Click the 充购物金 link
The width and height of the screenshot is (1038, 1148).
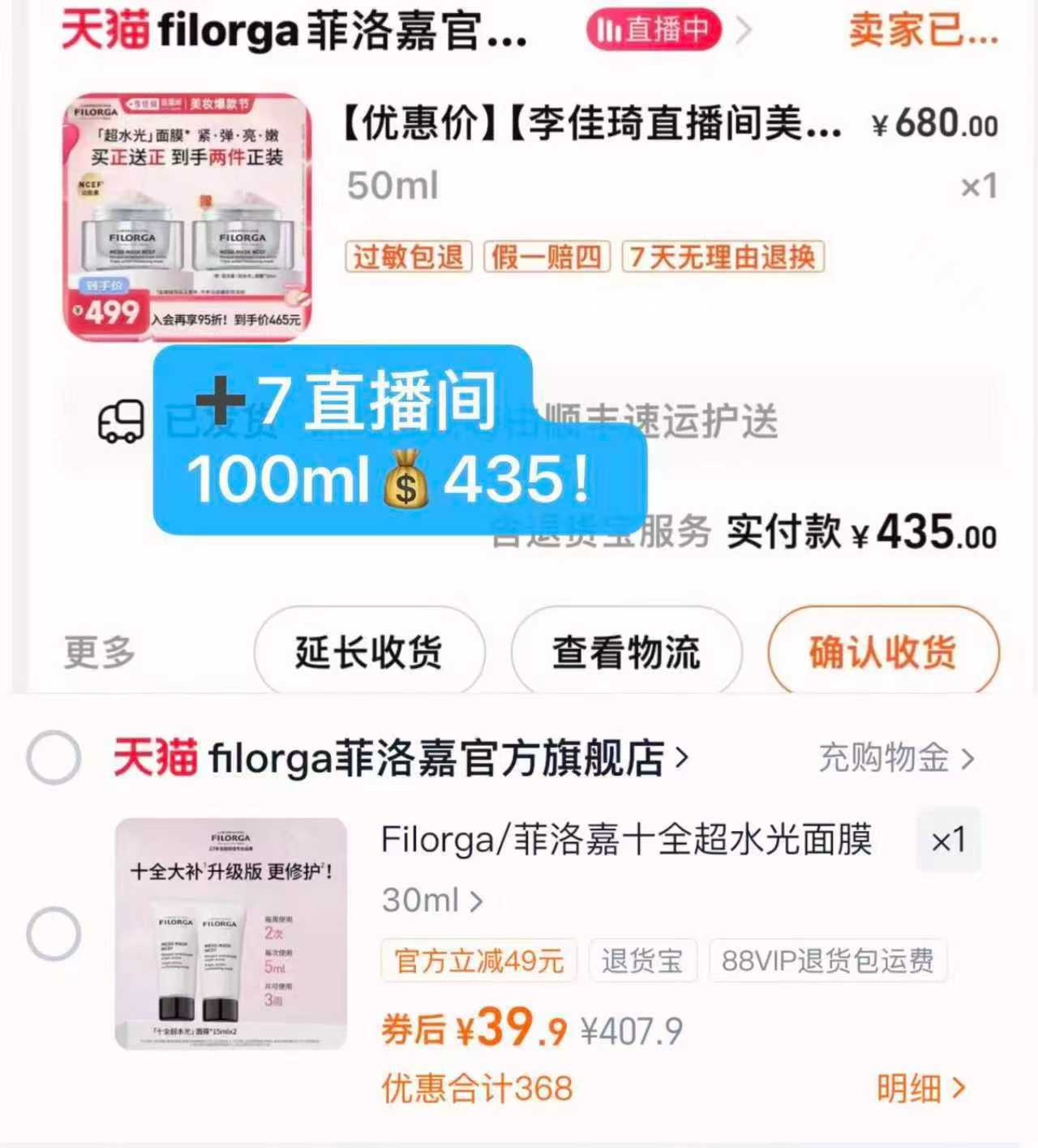pyautogui.click(x=890, y=758)
